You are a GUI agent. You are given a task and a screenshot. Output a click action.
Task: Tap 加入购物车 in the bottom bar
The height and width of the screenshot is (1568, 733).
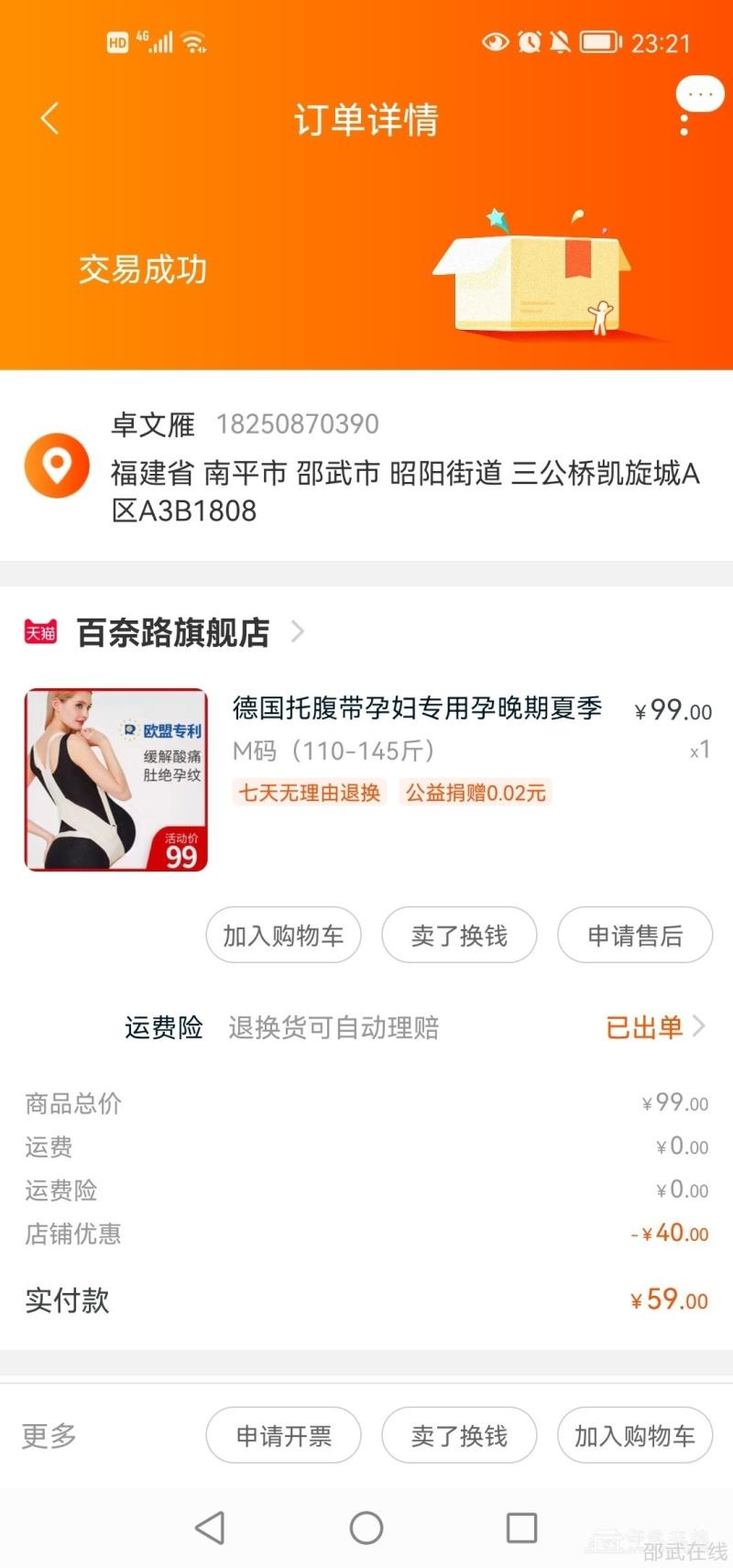tap(635, 1435)
